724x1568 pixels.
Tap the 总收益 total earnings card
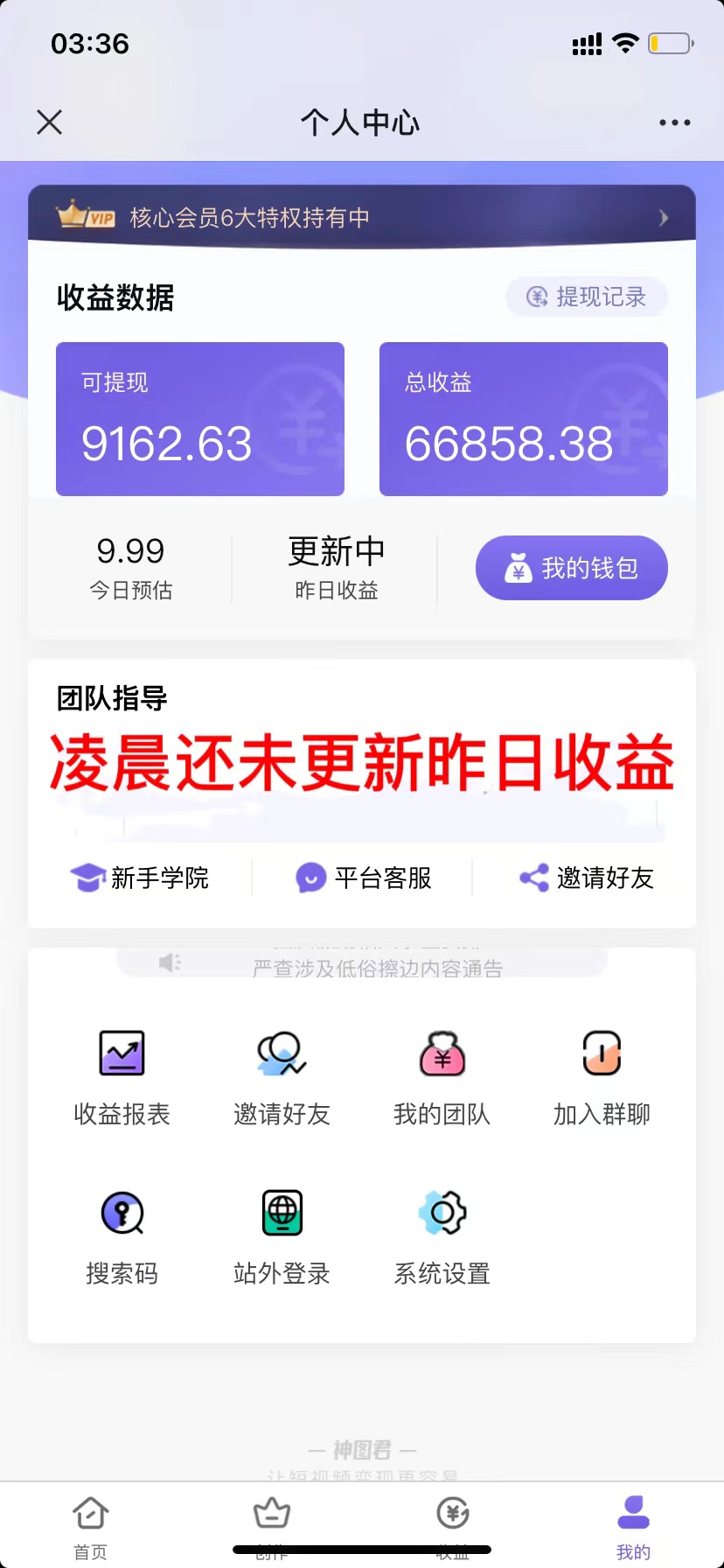[x=522, y=419]
